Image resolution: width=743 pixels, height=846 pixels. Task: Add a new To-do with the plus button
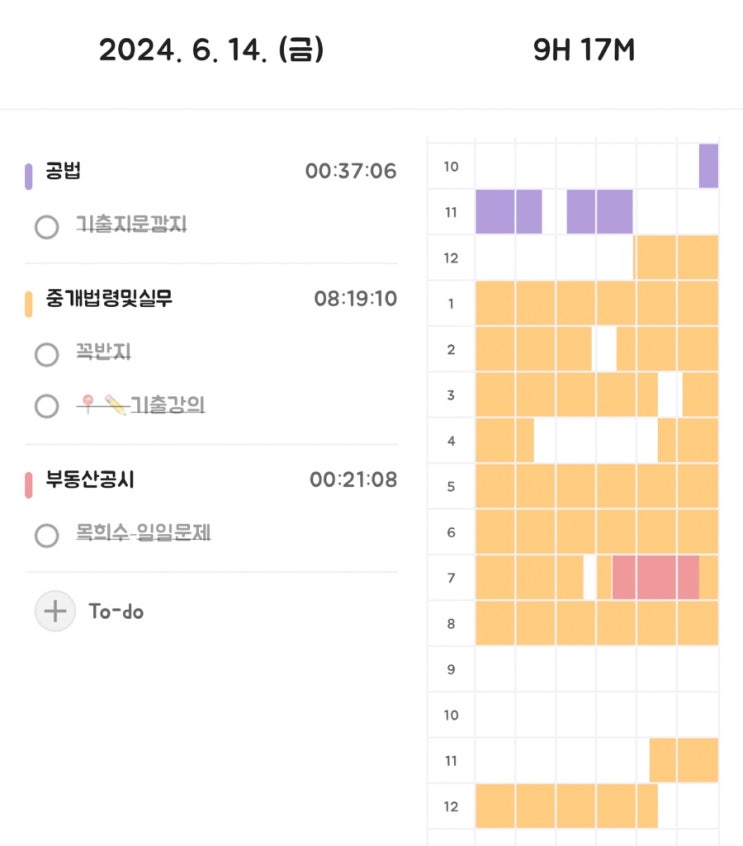tap(55, 611)
